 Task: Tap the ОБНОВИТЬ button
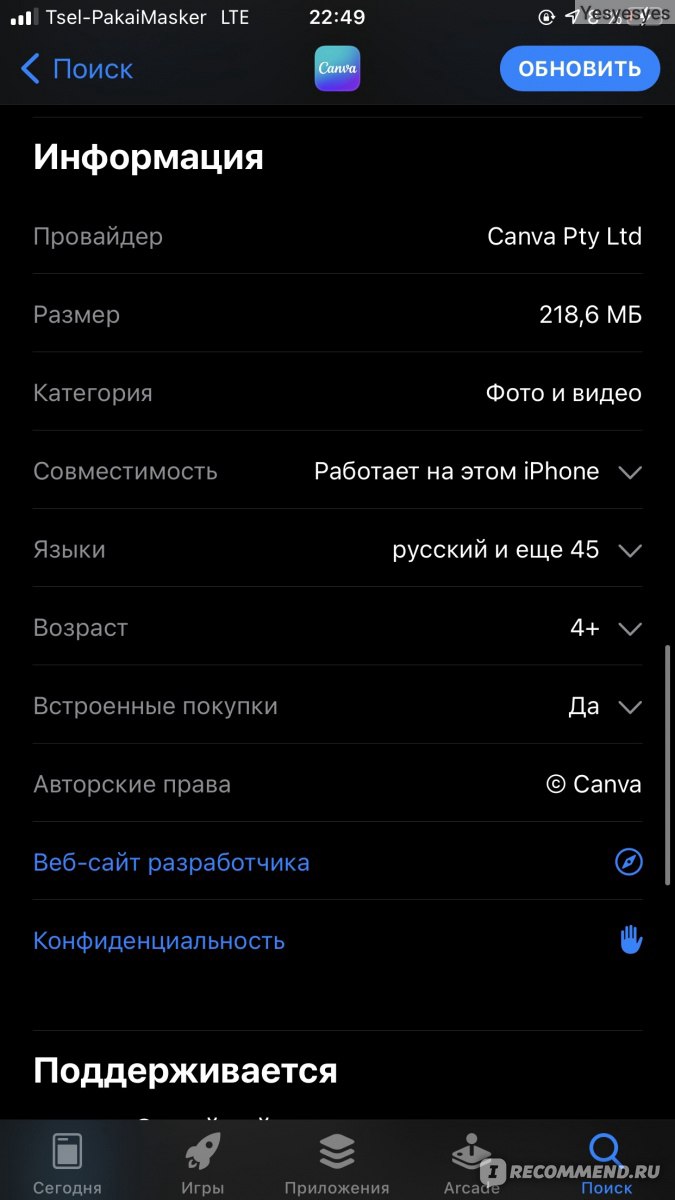(x=580, y=69)
